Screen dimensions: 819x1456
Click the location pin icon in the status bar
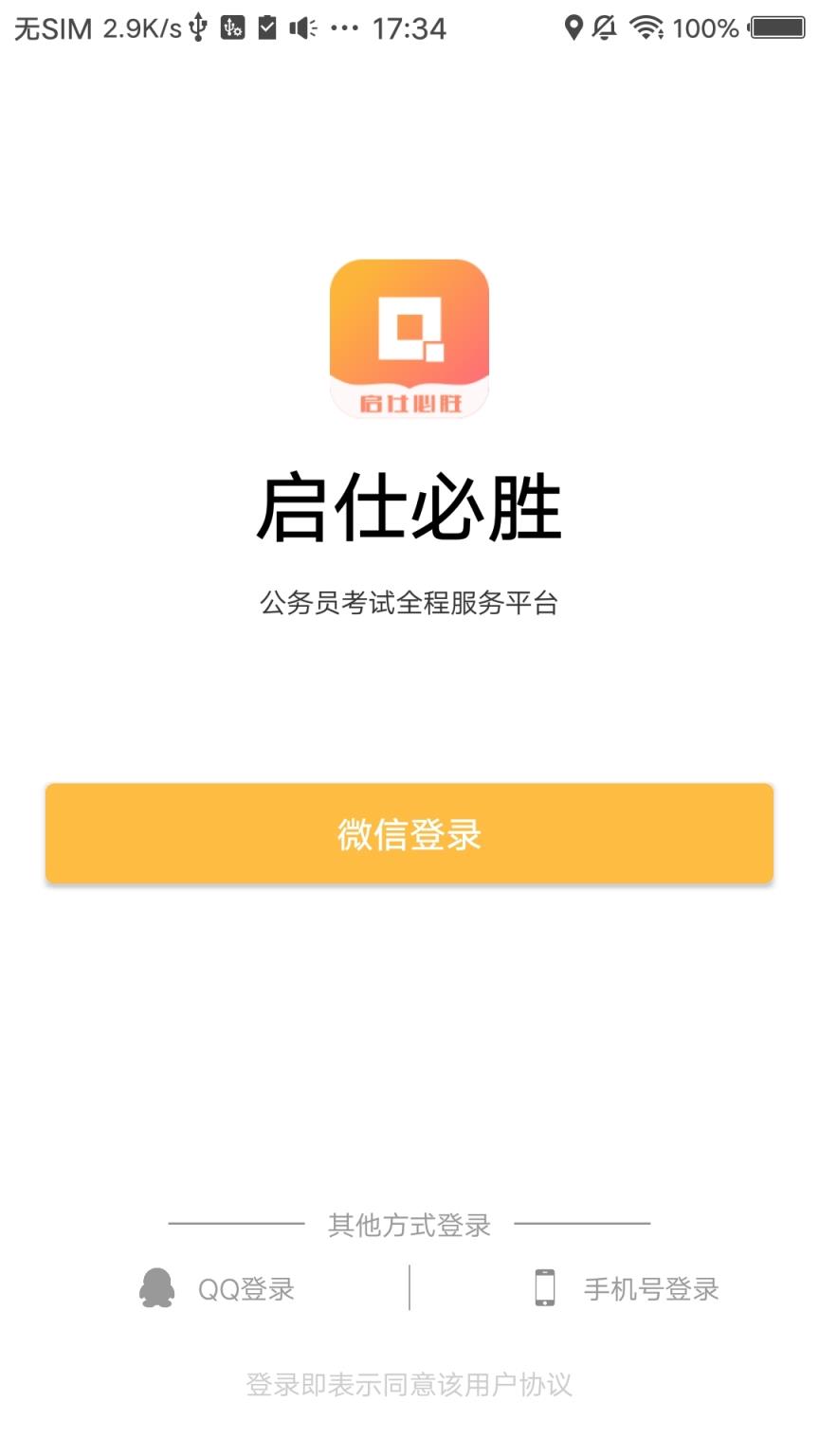pyautogui.click(x=574, y=27)
